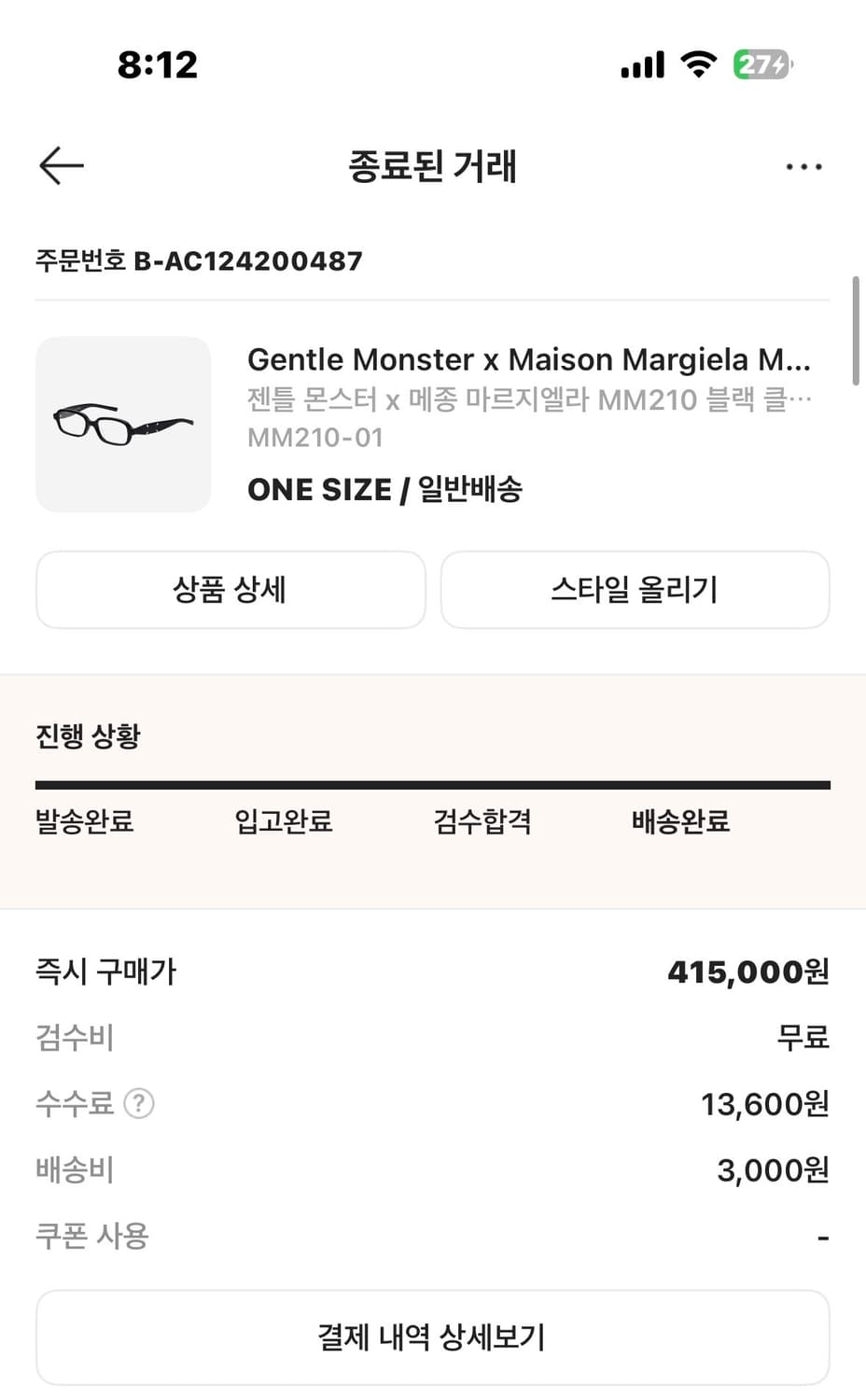866x1400 pixels.
Task: Expand the truncated product title
Action: pyautogui.click(x=530, y=359)
